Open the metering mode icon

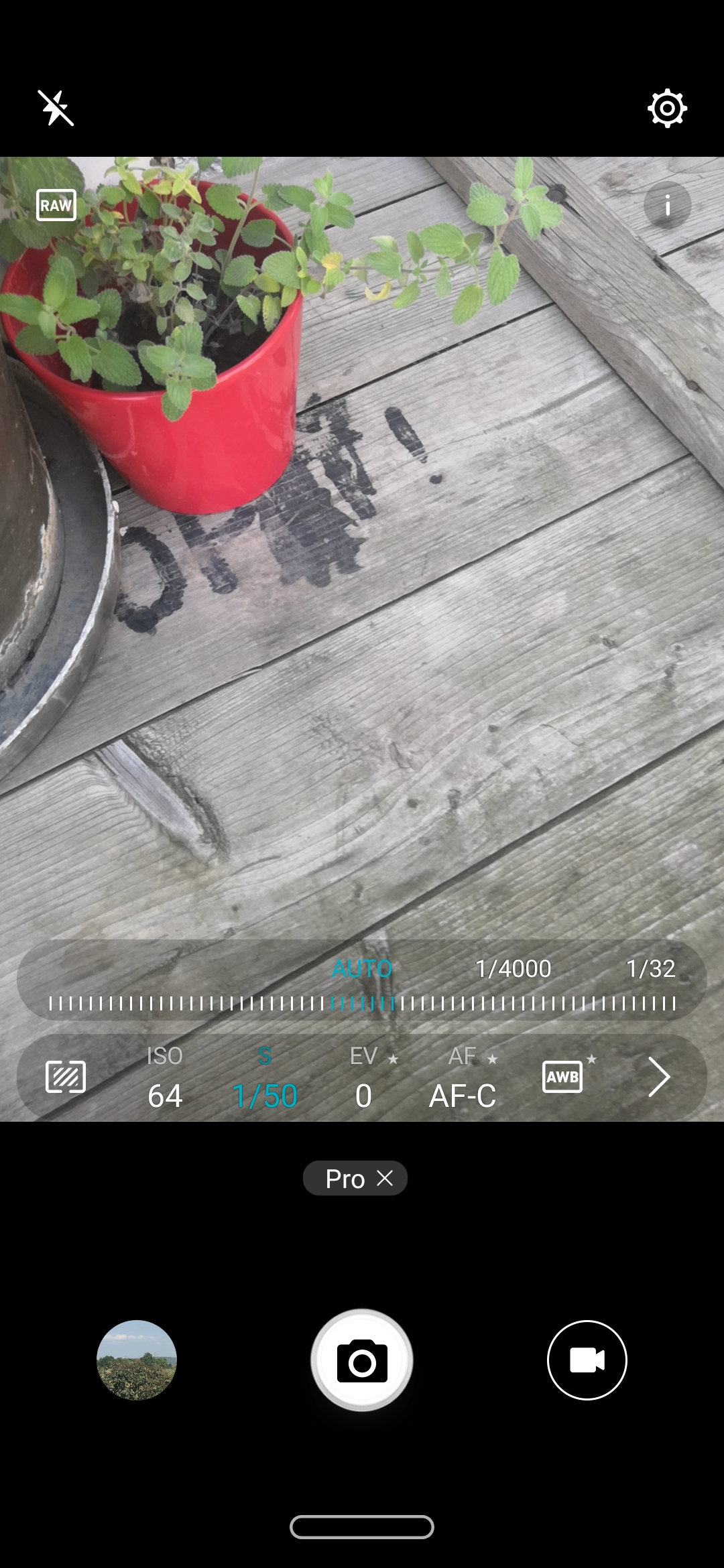pyautogui.click(x=65, y=1077)
